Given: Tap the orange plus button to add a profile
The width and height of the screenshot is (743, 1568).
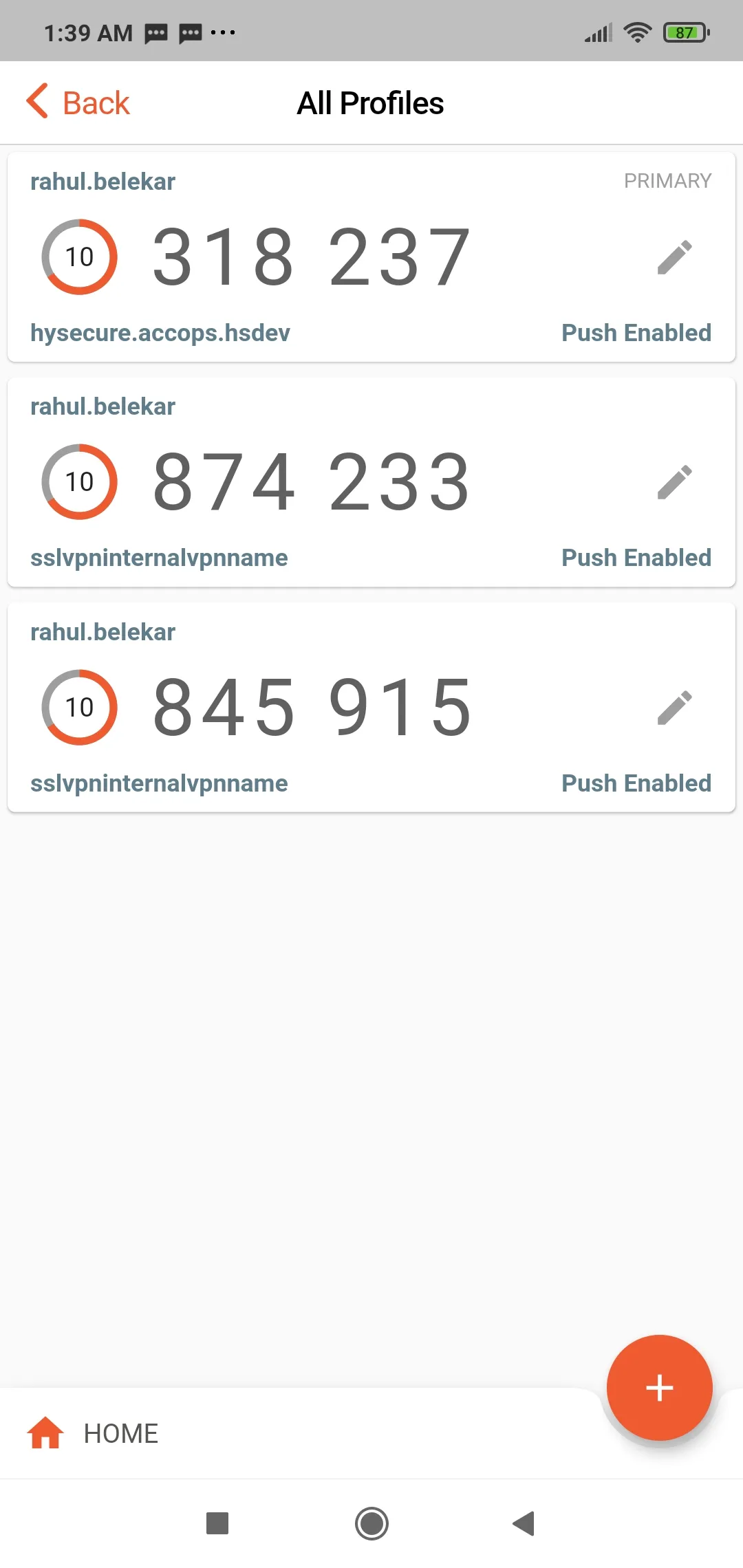Looking at the screenshot, I should pyautogui.click(x=658, y=1387).
